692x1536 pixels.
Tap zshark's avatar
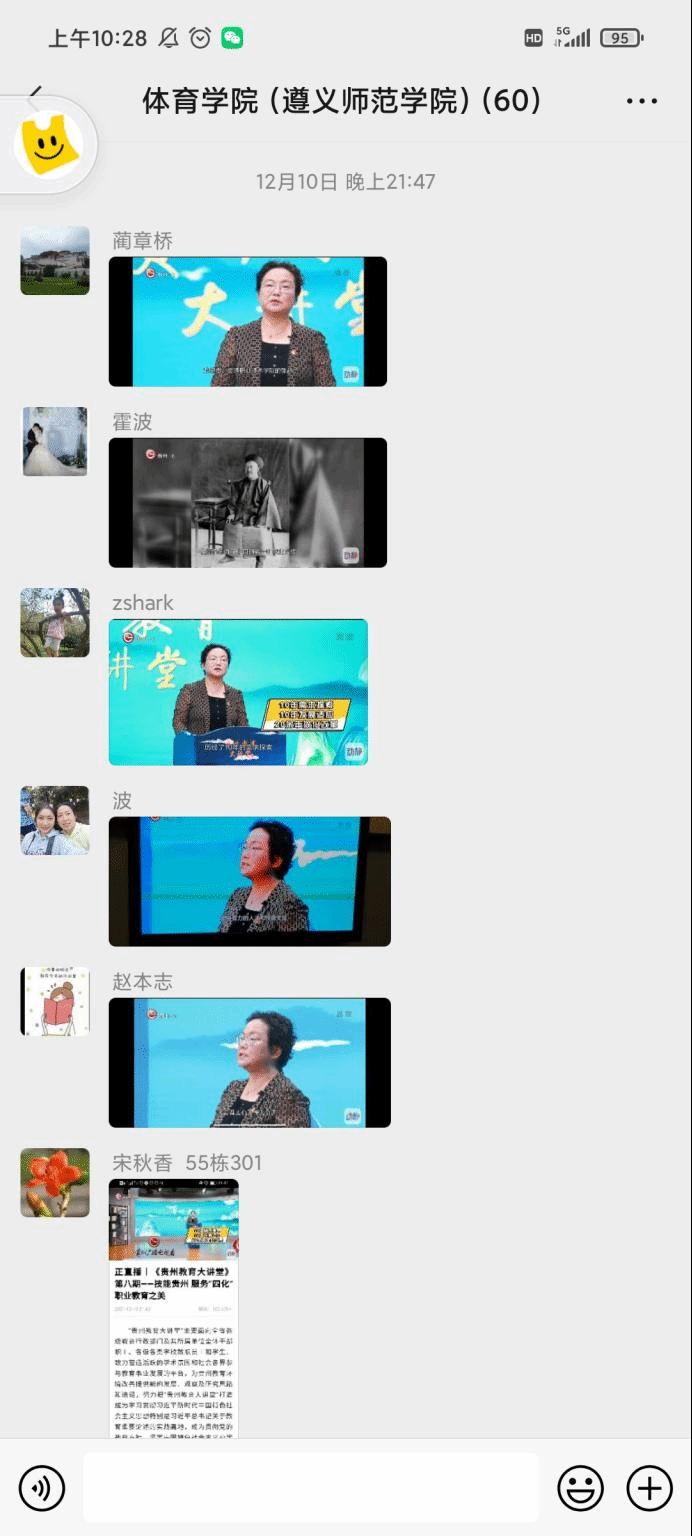55,622
